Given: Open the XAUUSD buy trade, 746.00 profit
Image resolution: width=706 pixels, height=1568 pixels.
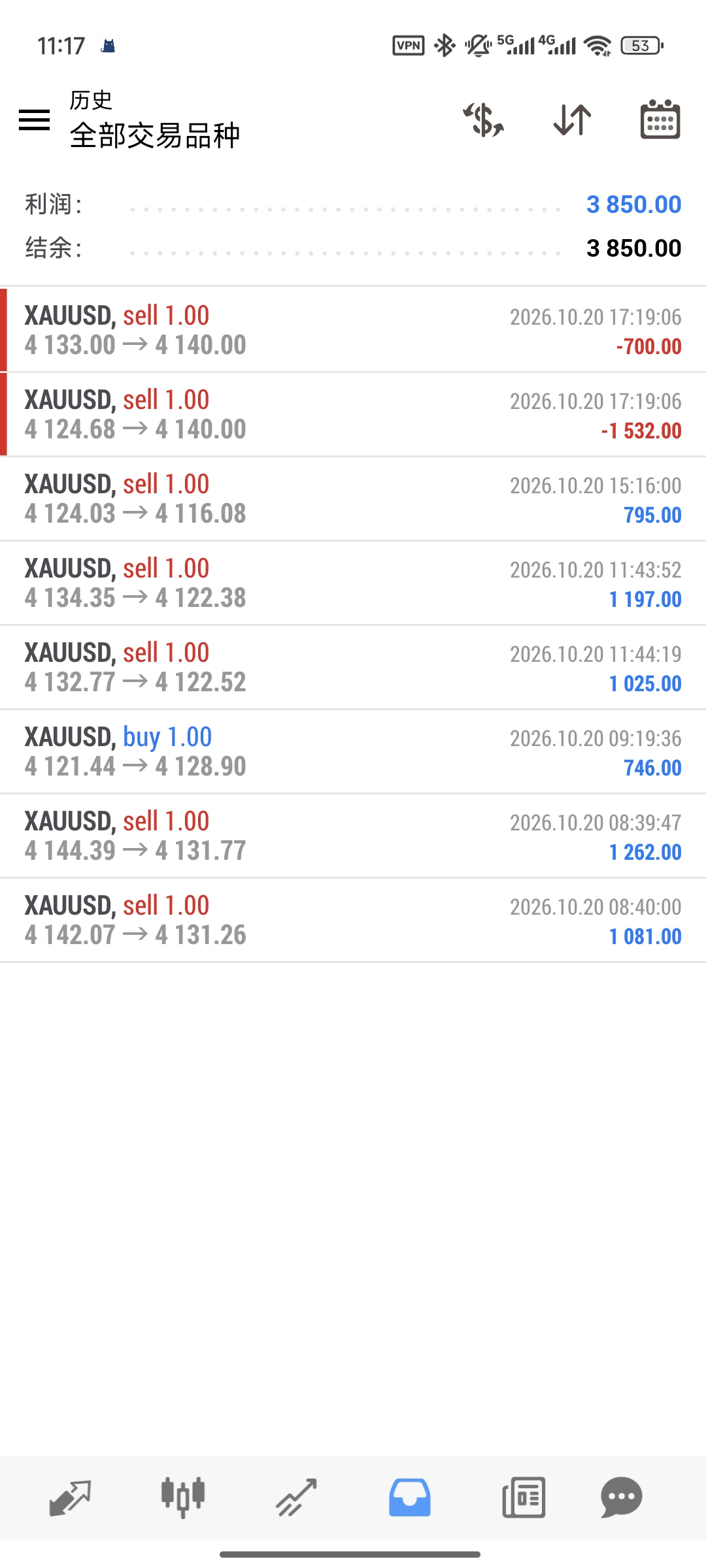Looking at the screenshot, I should (353, 751).
